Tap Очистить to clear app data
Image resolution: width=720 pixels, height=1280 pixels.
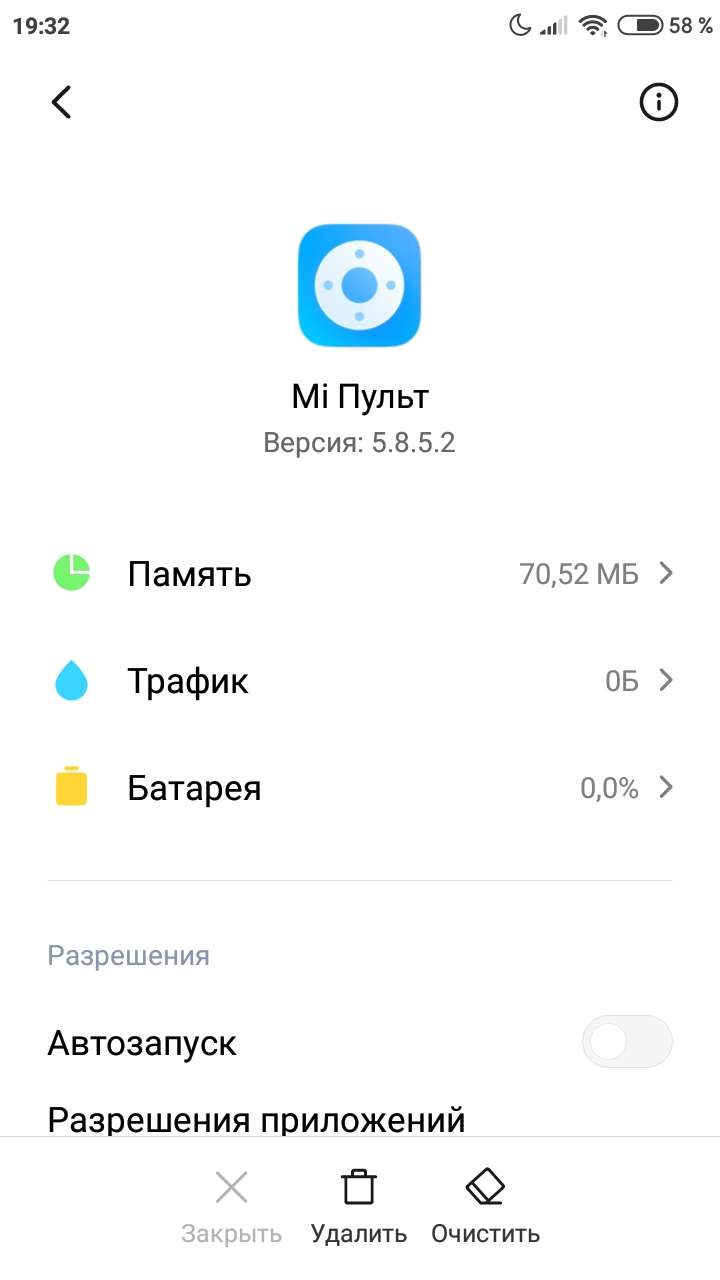pyautogui.click(x=485, y=1206)
